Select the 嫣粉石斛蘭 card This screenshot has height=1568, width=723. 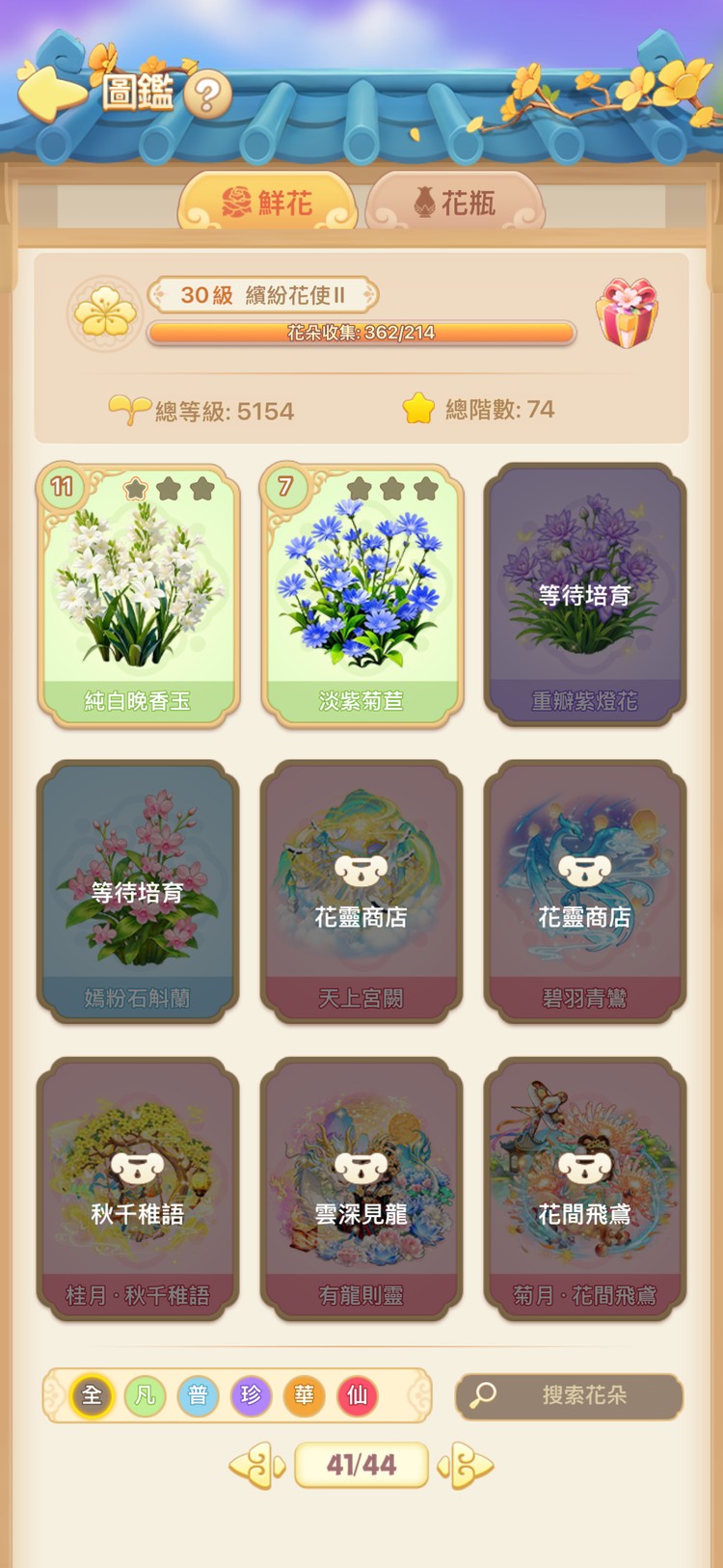coord(138,892)
